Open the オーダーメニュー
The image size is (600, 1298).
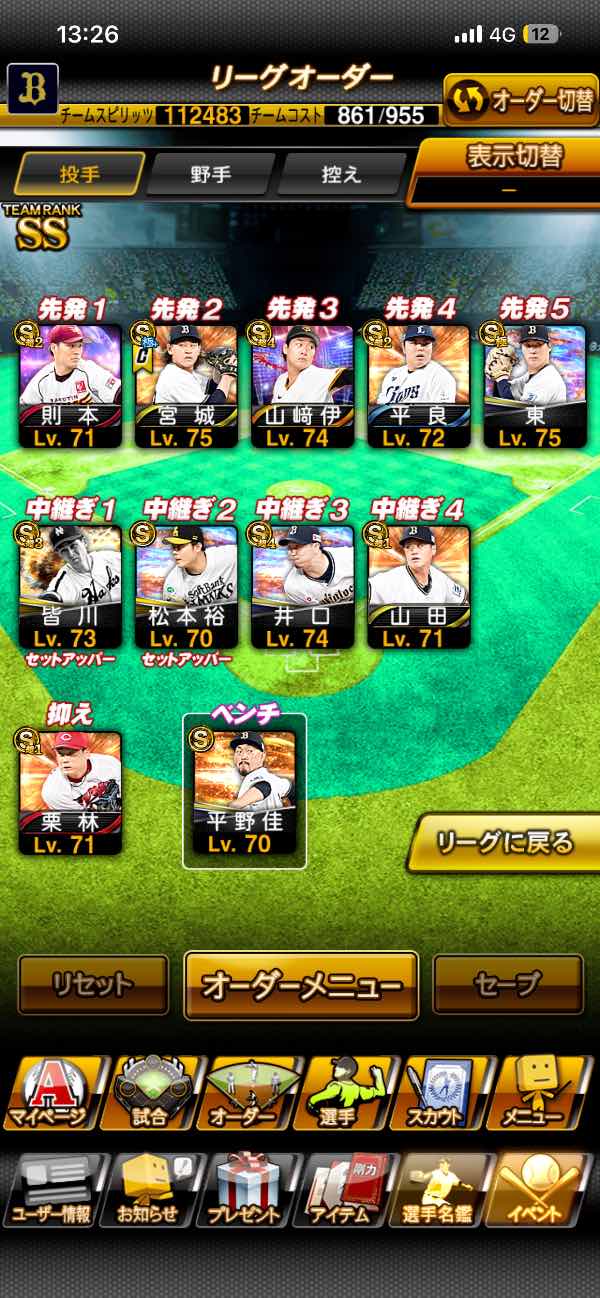coord(301,985)
